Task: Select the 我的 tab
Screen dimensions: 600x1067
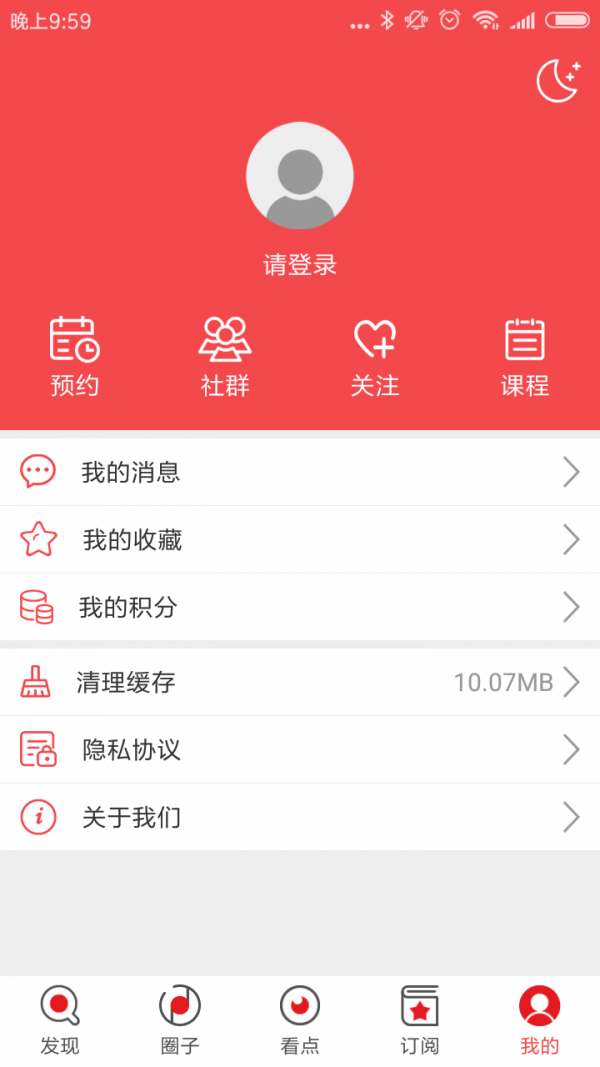Action: point(540,1020)
